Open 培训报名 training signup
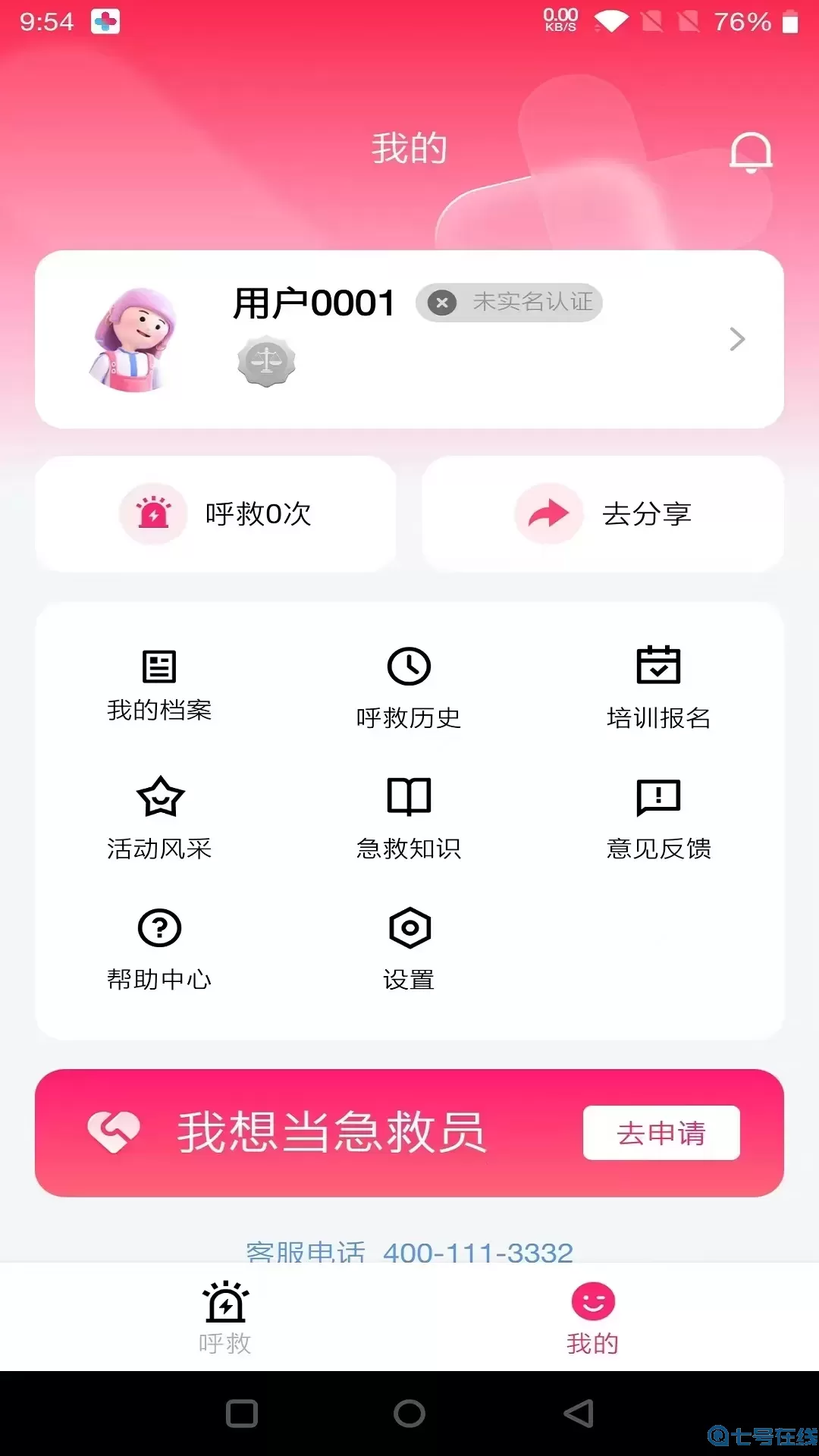Viewport: 819px width, 1456px height. pyautogui.click(x=659, y=682)
